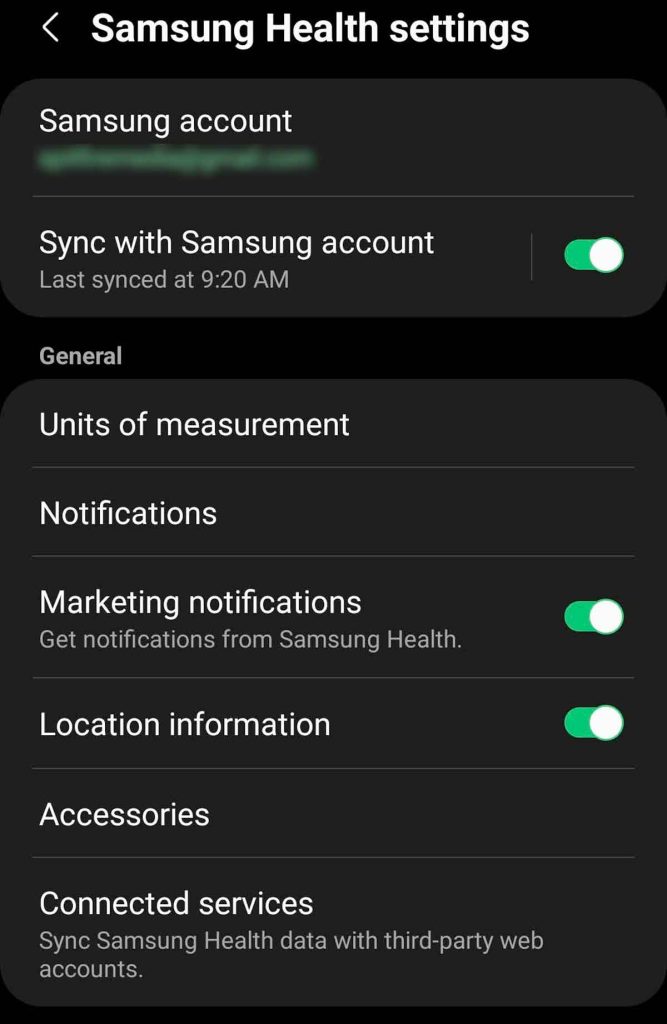Toggle Location information off

coord(593,723)
